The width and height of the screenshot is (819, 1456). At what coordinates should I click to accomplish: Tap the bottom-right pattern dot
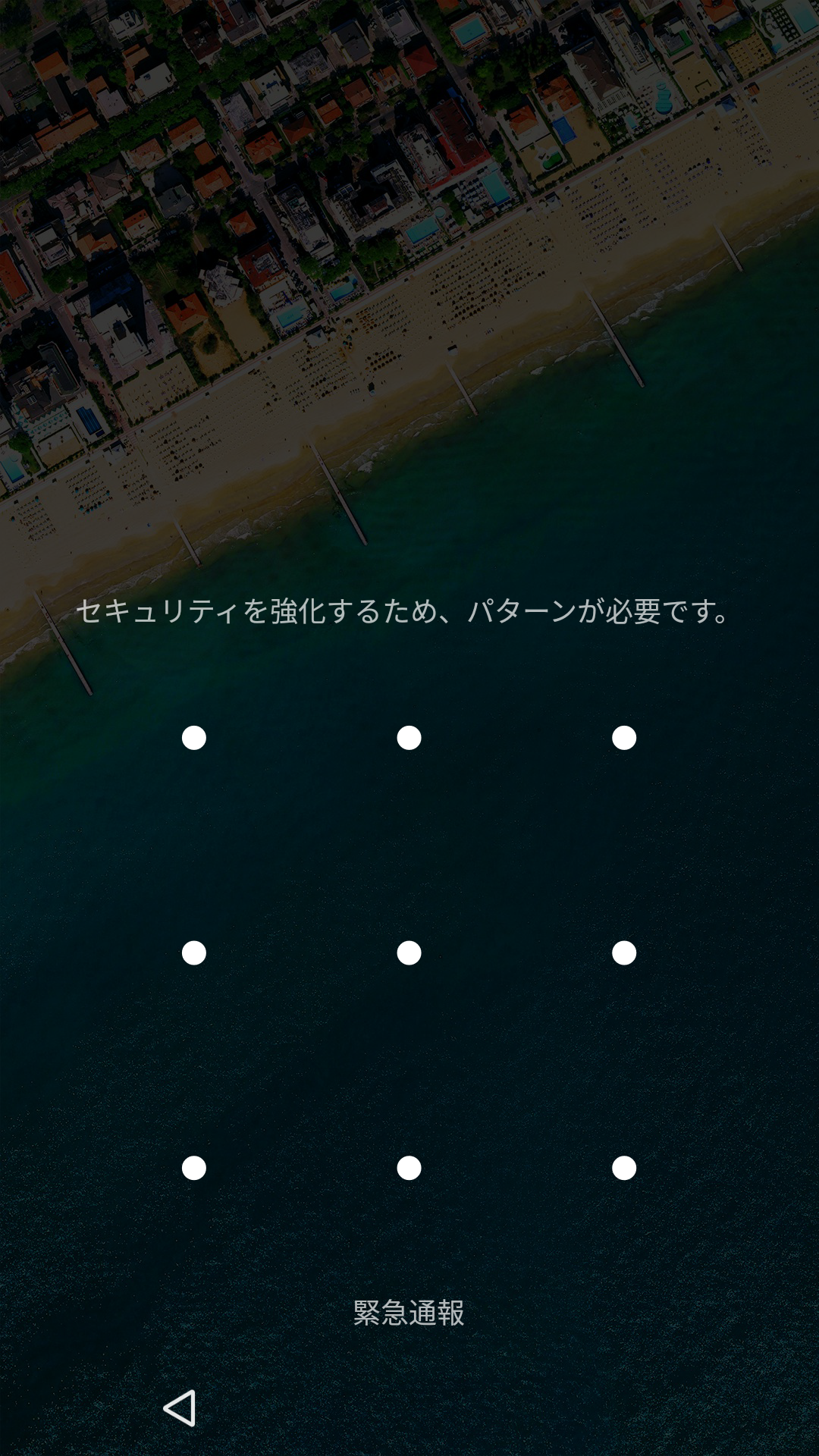pyautogui.click(x=624, y=1168)
